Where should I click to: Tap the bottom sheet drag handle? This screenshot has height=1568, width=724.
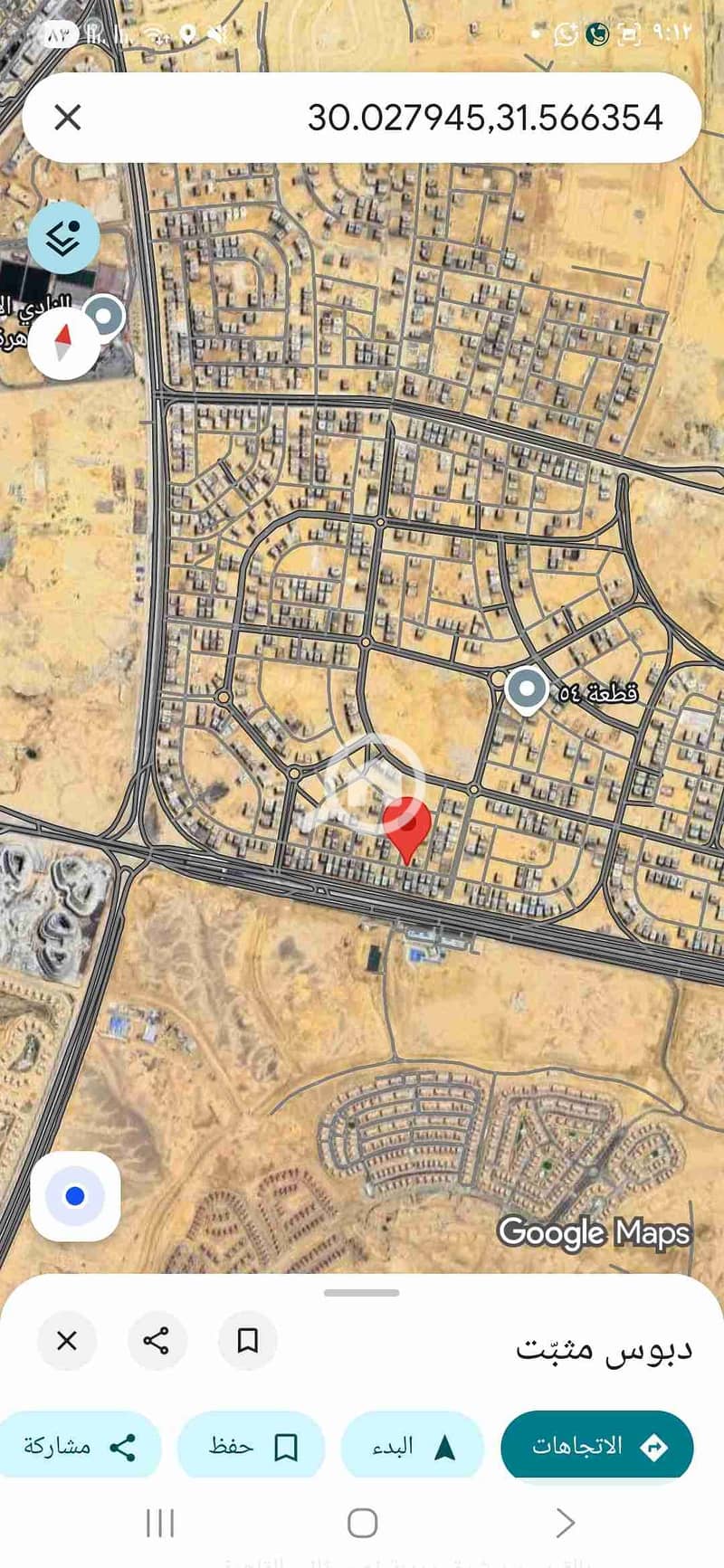[361, 1293]
